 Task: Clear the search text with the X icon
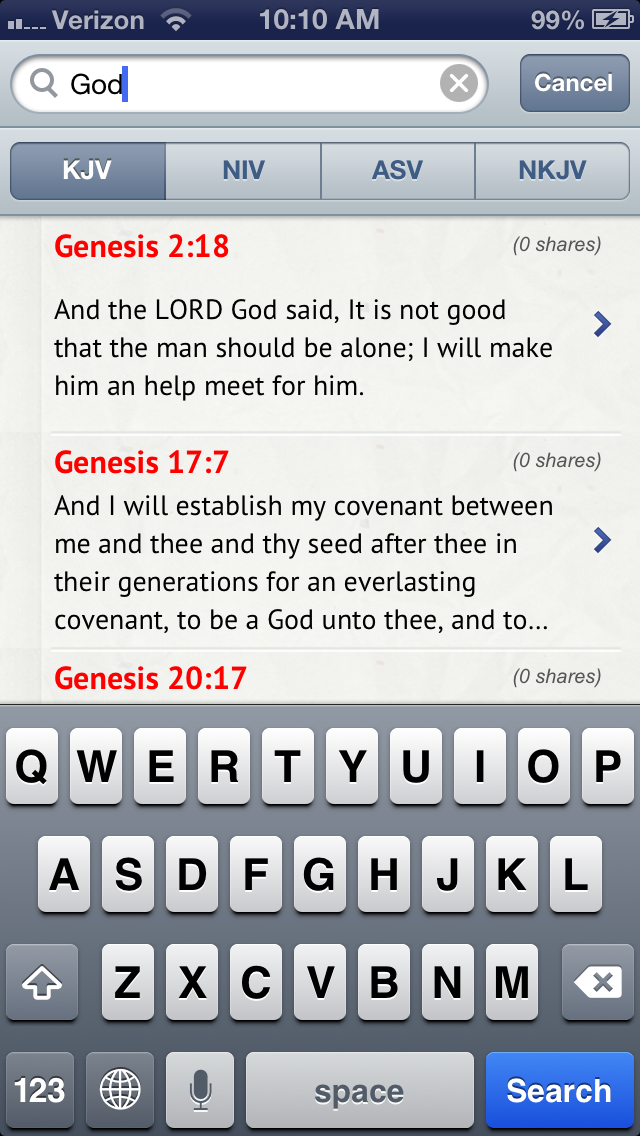pos(459,83)
